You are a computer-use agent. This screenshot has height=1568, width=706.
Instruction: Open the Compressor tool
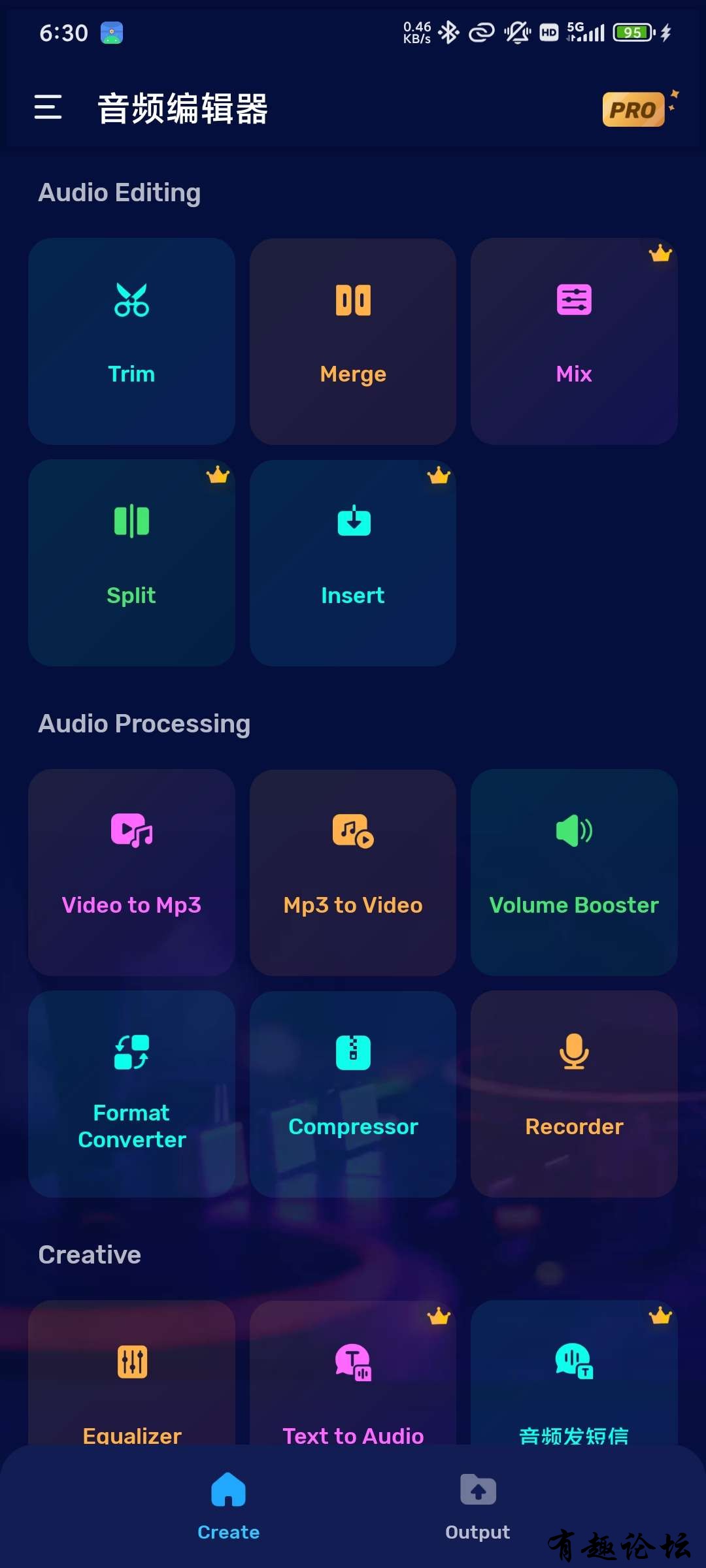[353, 1094]
